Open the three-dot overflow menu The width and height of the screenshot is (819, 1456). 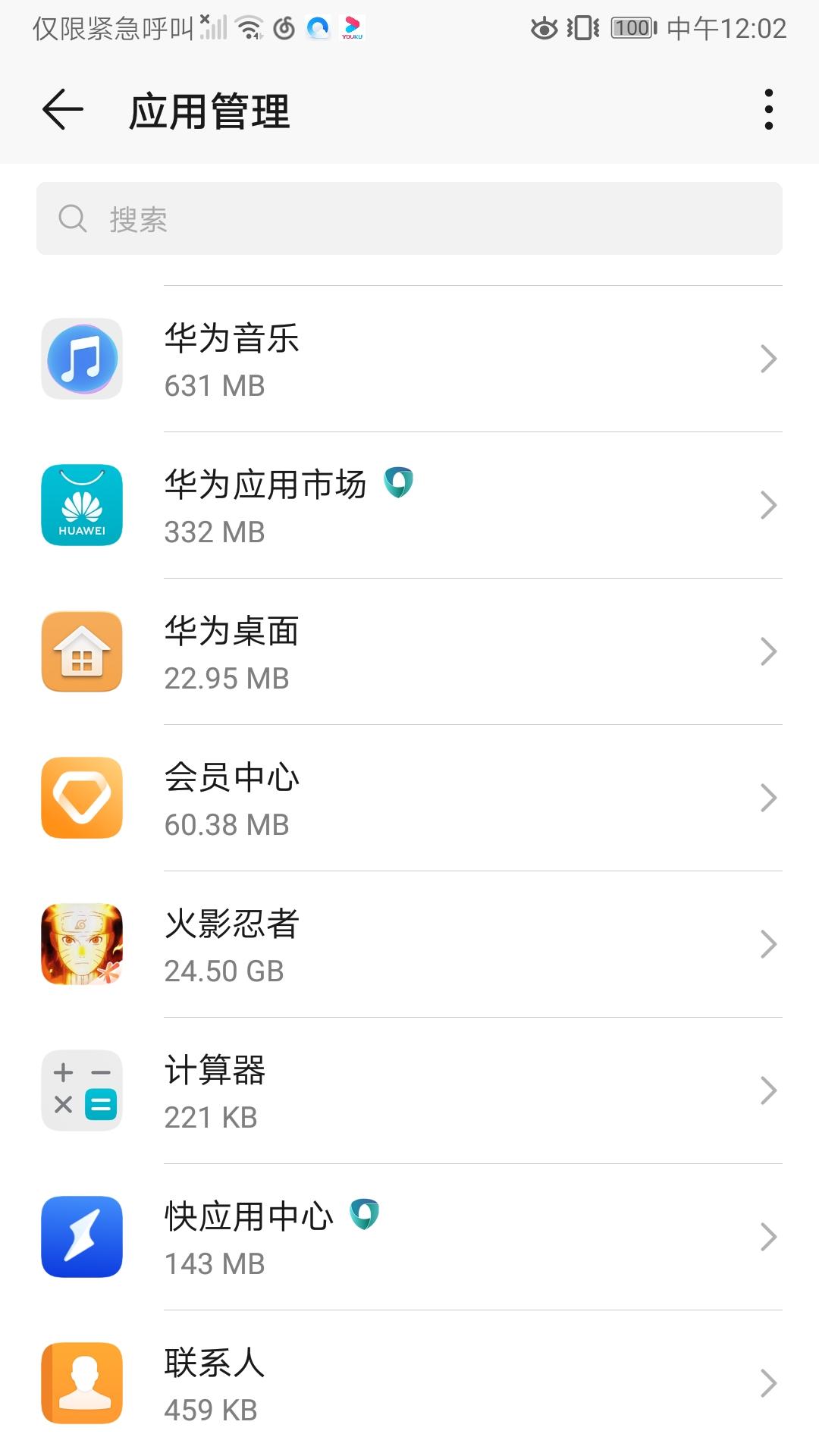tap(770, 108)
